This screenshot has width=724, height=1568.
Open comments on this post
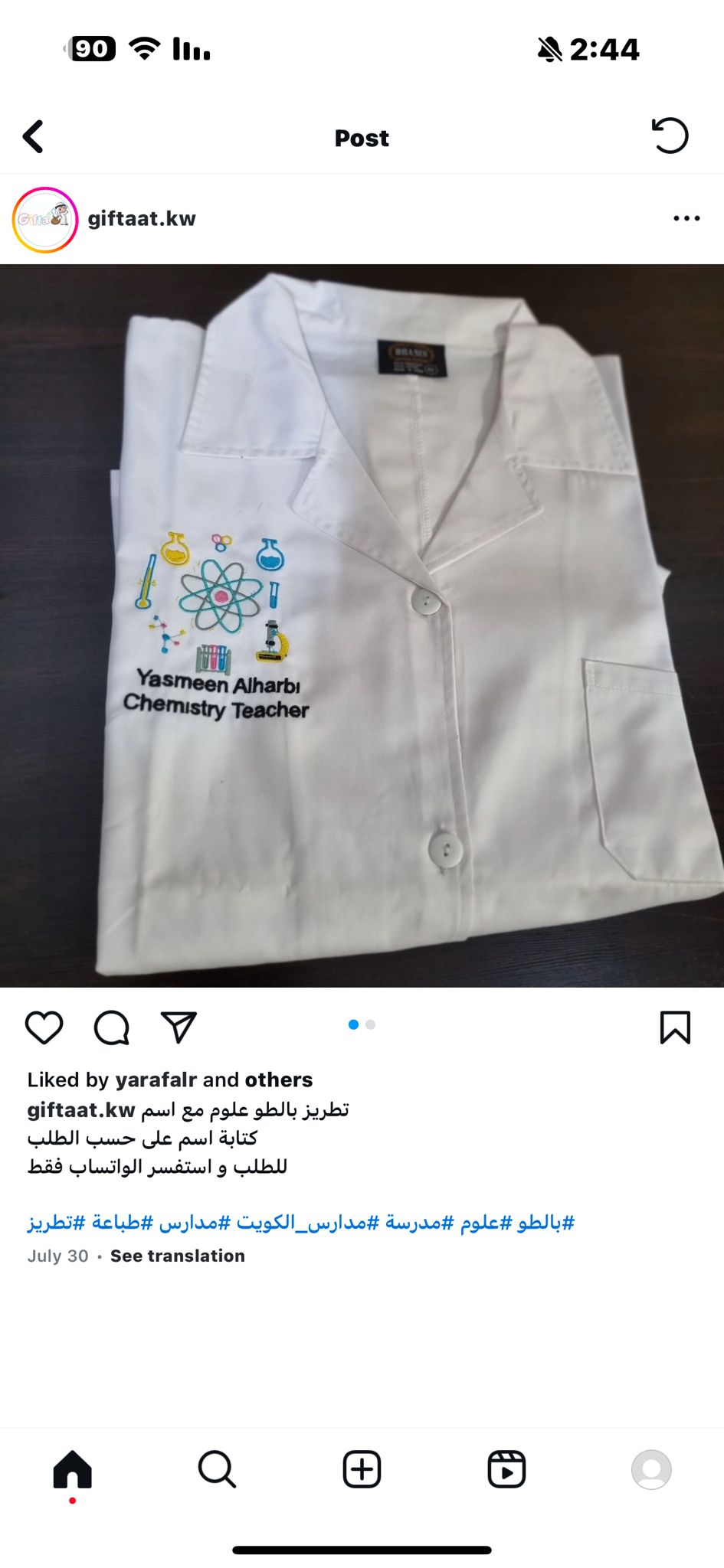[x=112, y=1027]
